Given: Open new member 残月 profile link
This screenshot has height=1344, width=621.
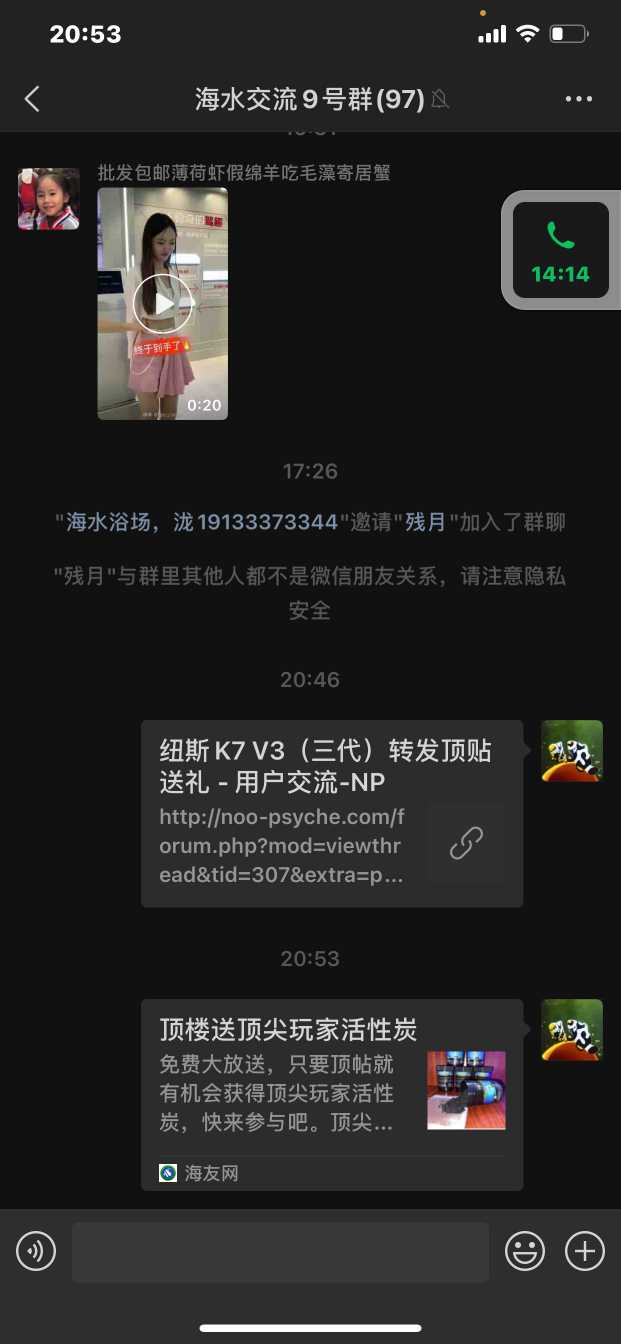Looking at the screenshot, I should click(x=425, y=522).
